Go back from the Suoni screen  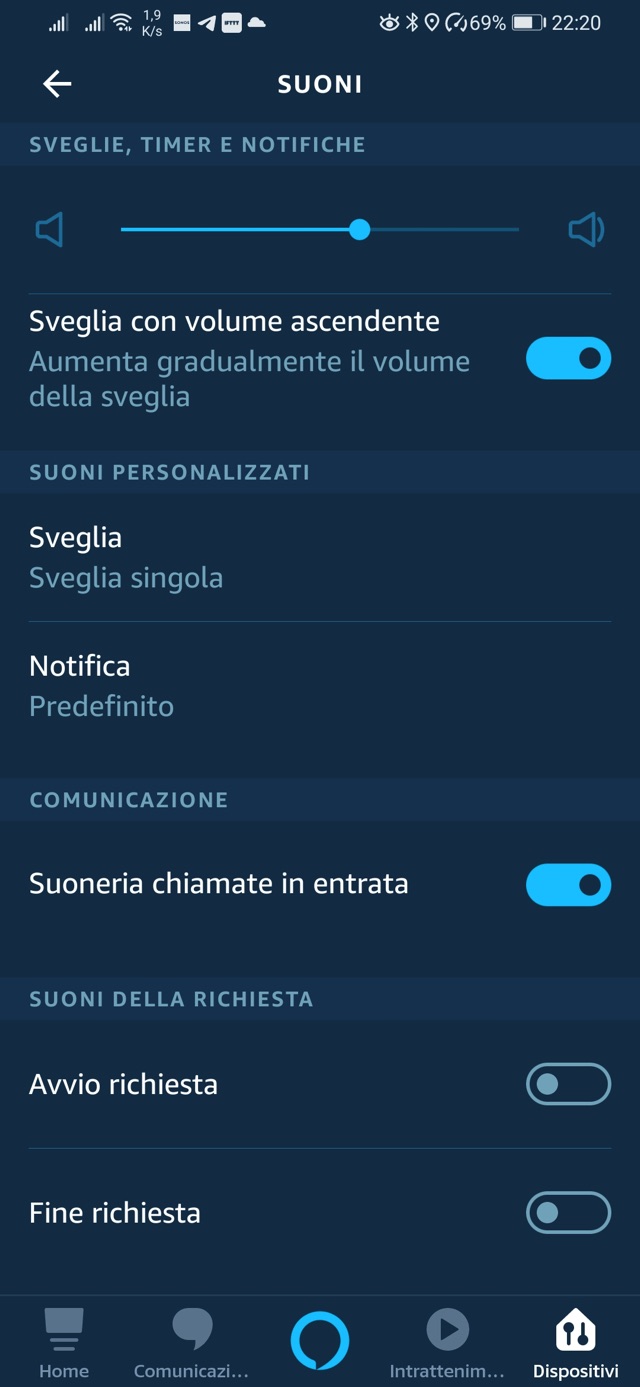(x=57, y=84)
